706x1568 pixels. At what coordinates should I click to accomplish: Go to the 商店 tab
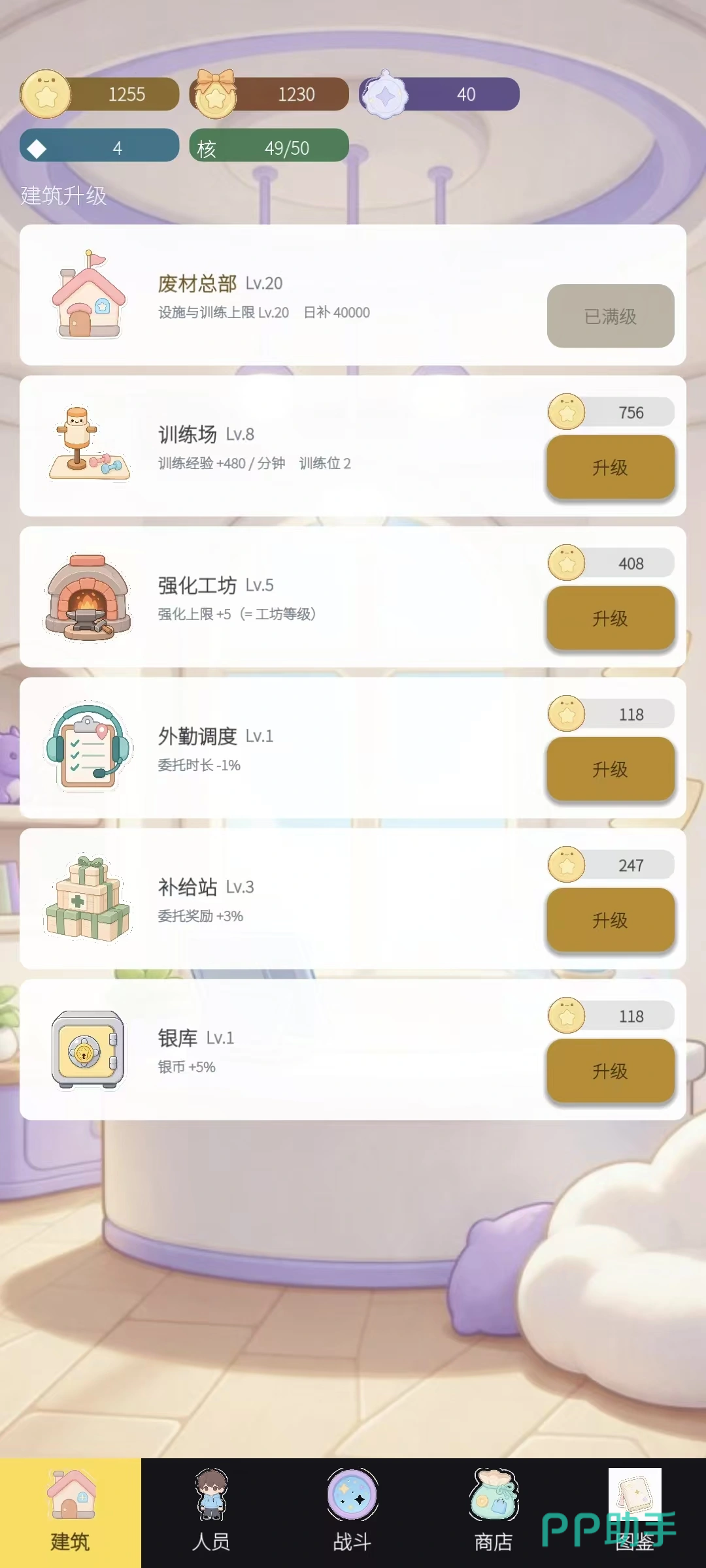[x=494, y=1512]
